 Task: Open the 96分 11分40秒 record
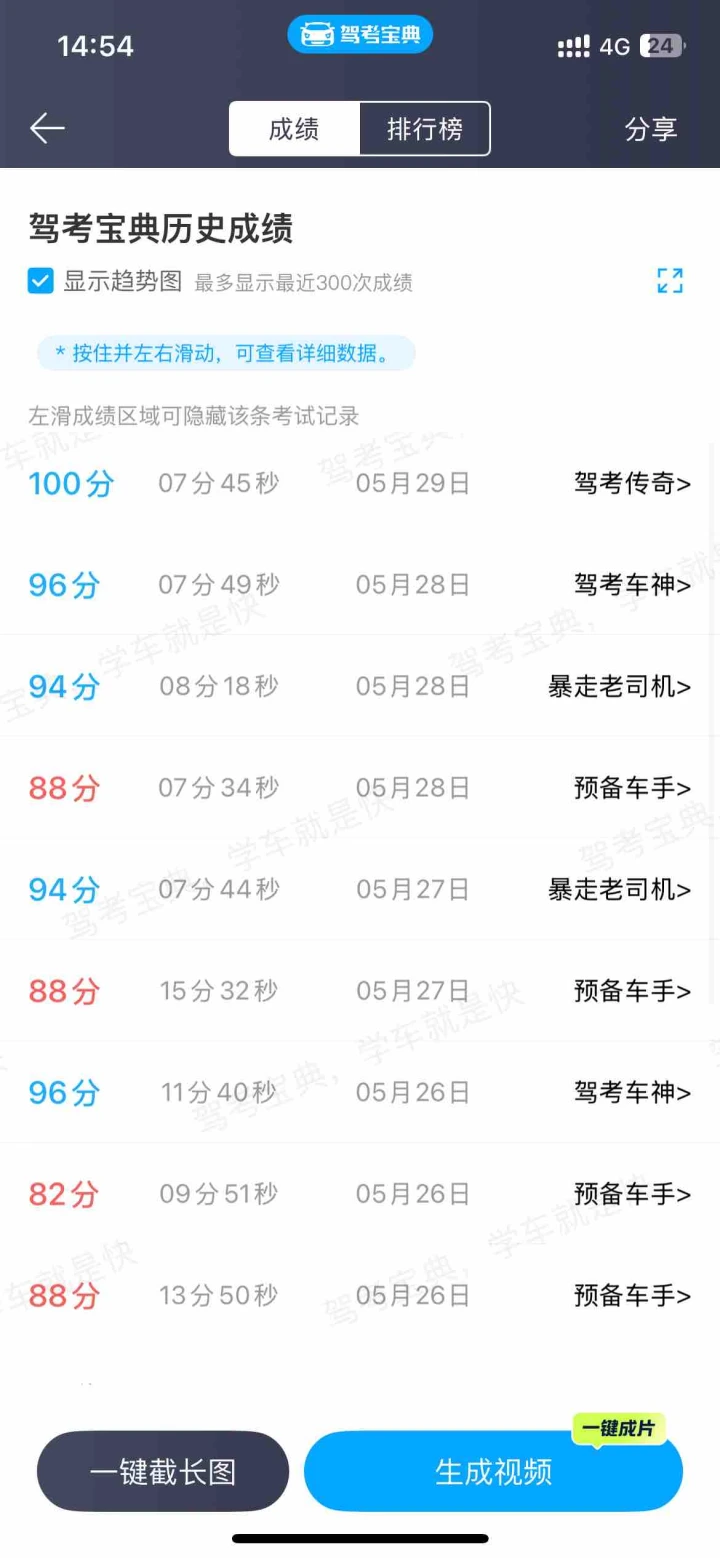pyautogui.click(x=360, y=1092)
